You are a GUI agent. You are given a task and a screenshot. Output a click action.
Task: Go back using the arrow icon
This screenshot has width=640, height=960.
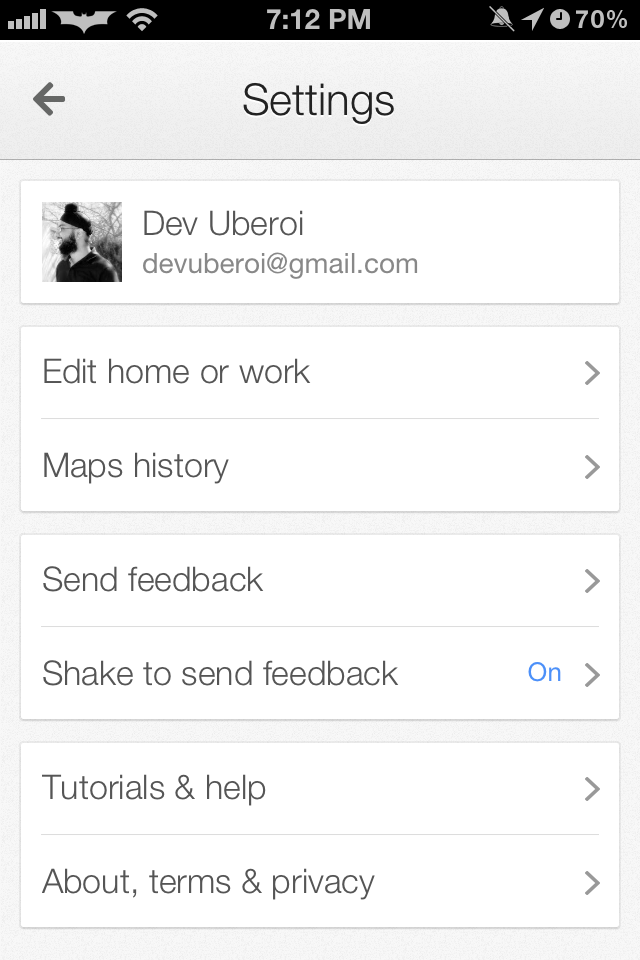(x=49, y=99)
